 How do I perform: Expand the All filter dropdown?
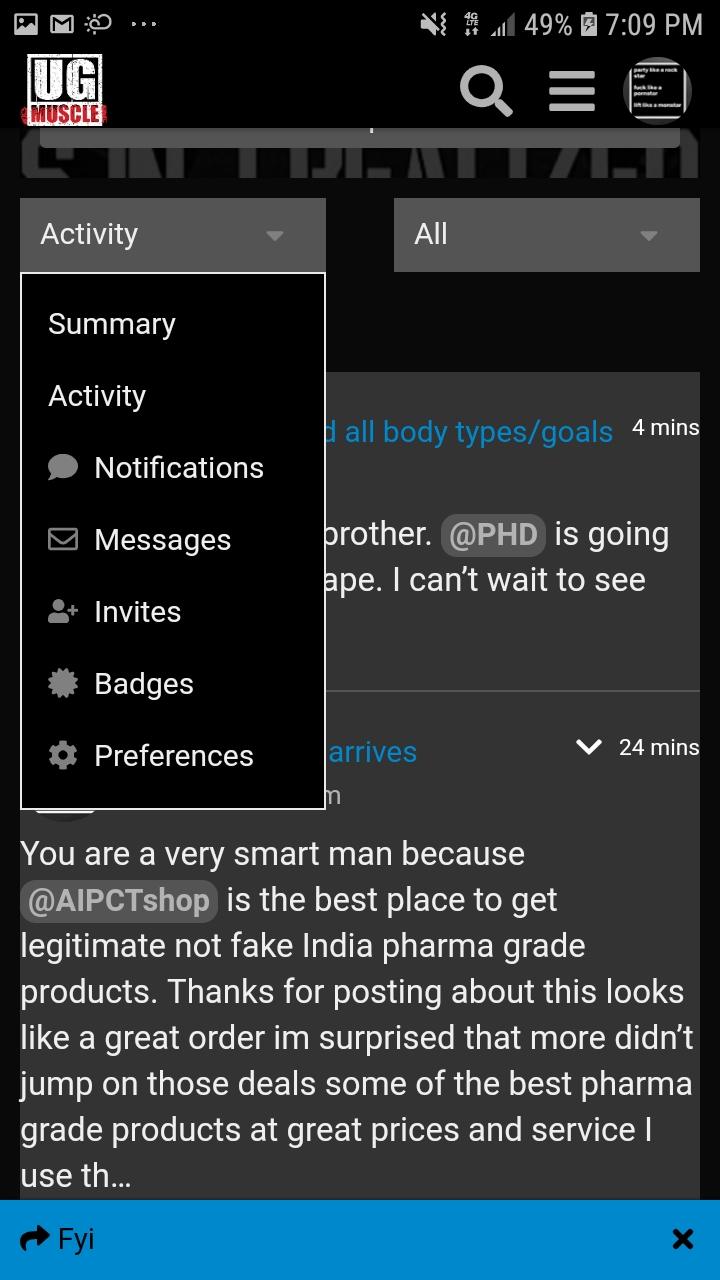pyautogui.click(x=546, y=234)
